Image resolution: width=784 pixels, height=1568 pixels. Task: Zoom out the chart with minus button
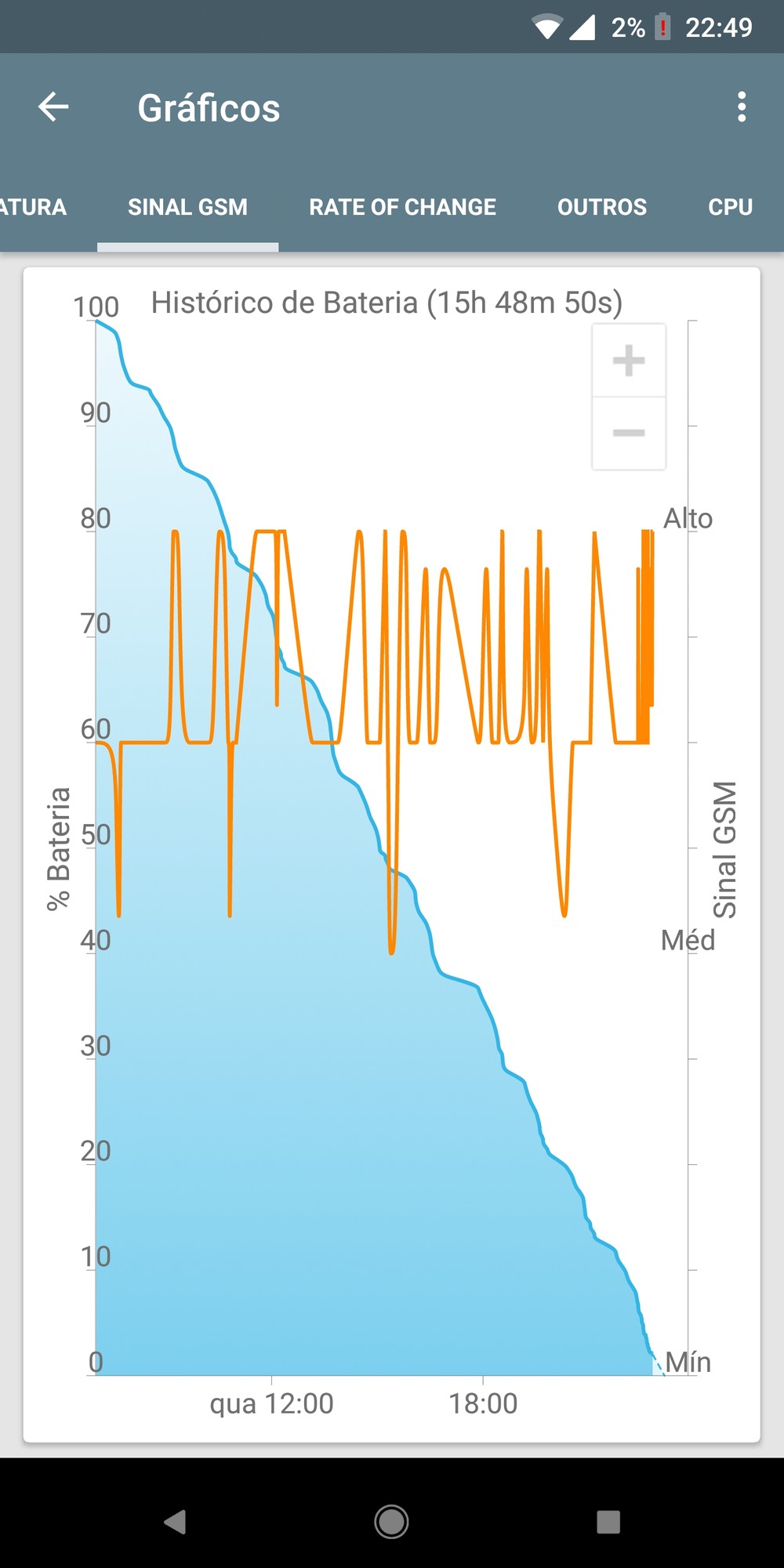(629, 433)
